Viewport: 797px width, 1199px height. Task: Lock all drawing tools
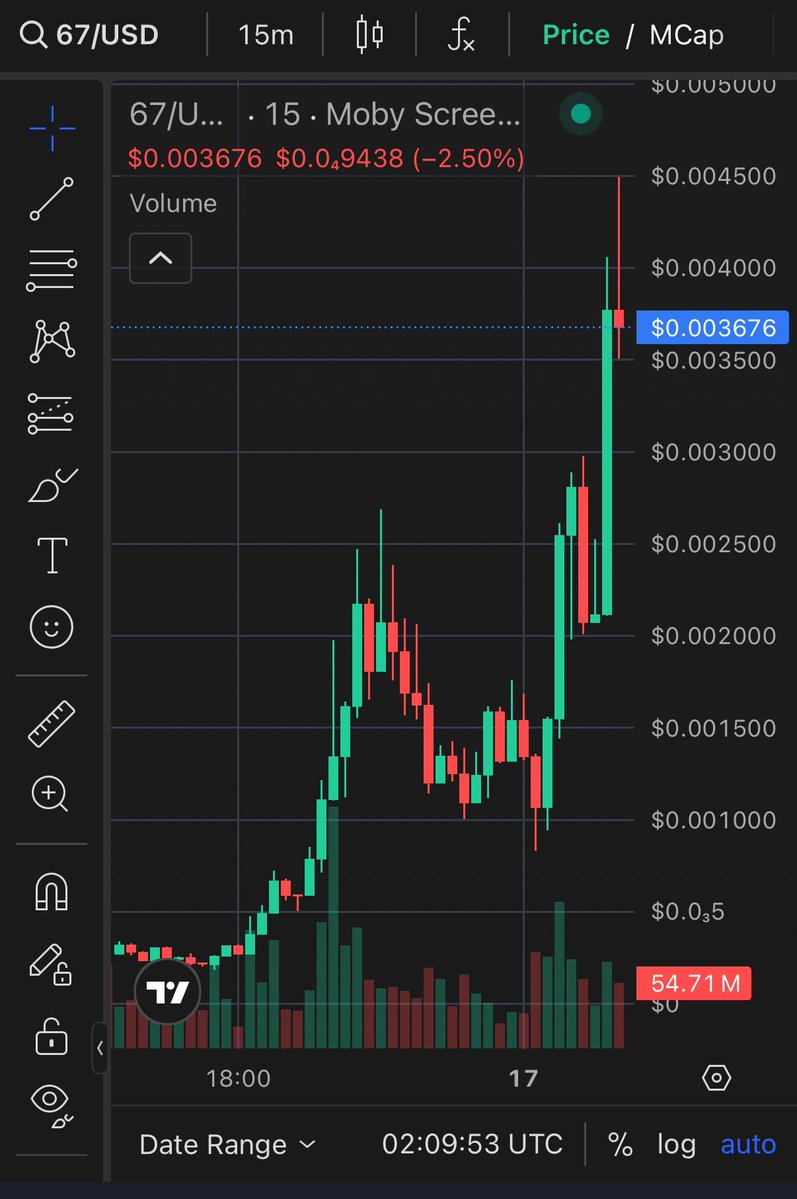[51, 1035]
